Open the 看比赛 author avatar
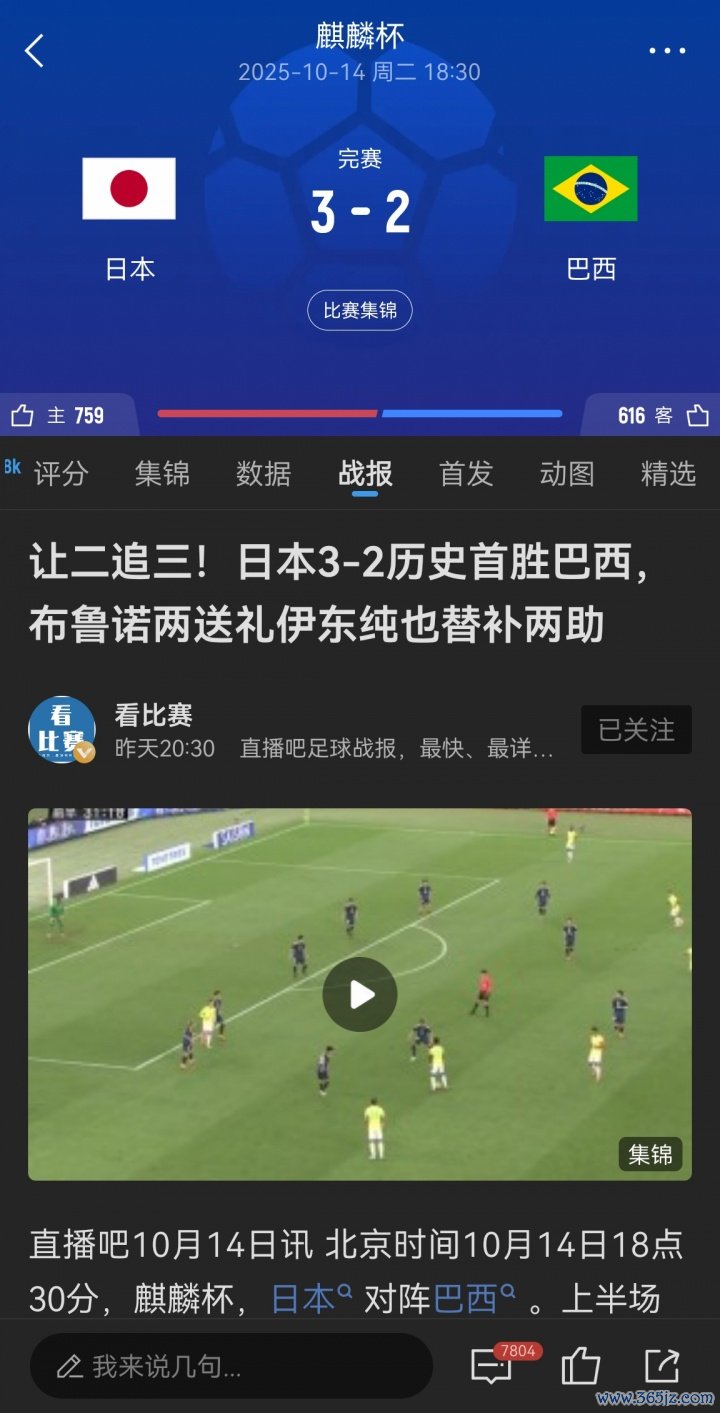 coord(62,730)
